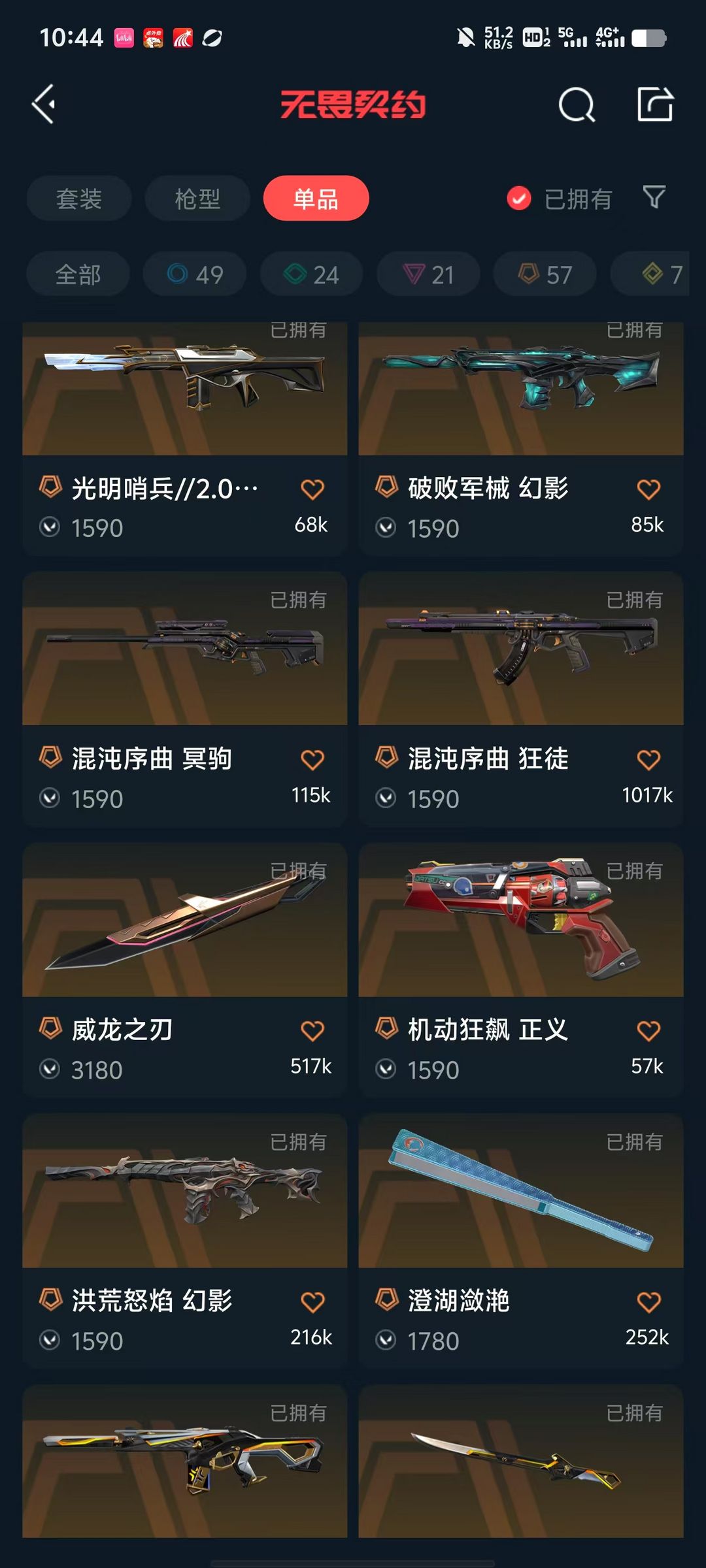
Task: Like the 澄湖潋滟 item
Action: 648,1302
